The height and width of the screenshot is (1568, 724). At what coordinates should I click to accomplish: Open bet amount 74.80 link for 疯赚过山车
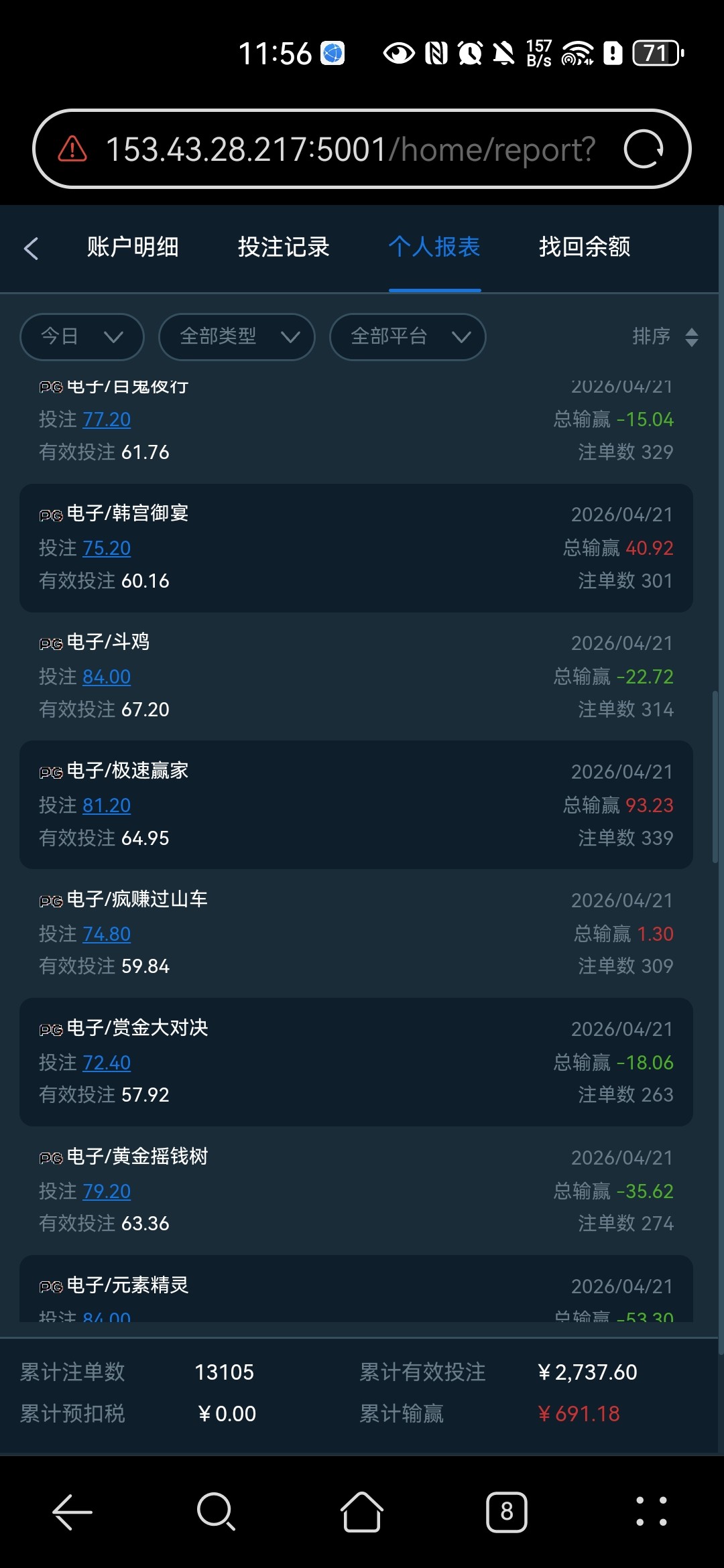pyautogui.click(x=107, y=934)
